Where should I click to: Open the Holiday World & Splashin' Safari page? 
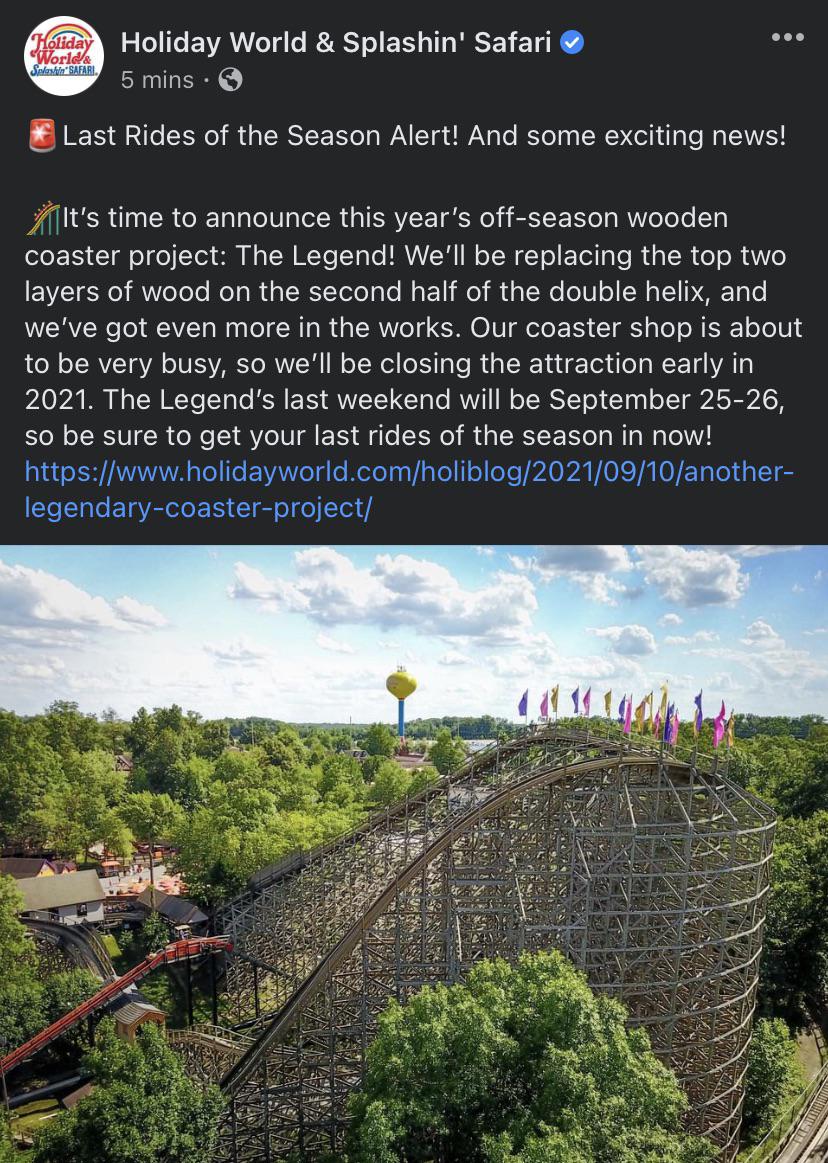(x=340, y=41)
